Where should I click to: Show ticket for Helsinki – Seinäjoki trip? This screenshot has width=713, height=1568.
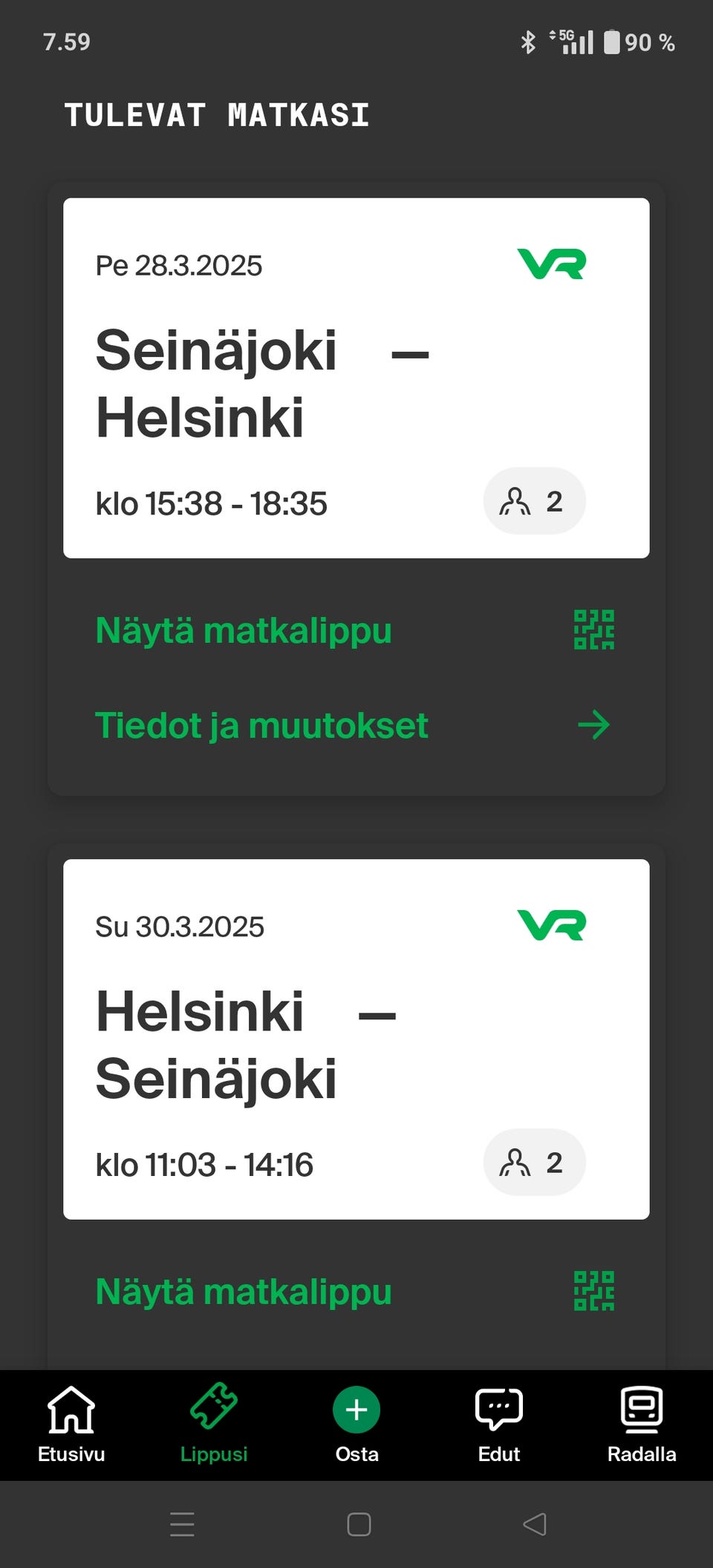tap(355, 1292)
